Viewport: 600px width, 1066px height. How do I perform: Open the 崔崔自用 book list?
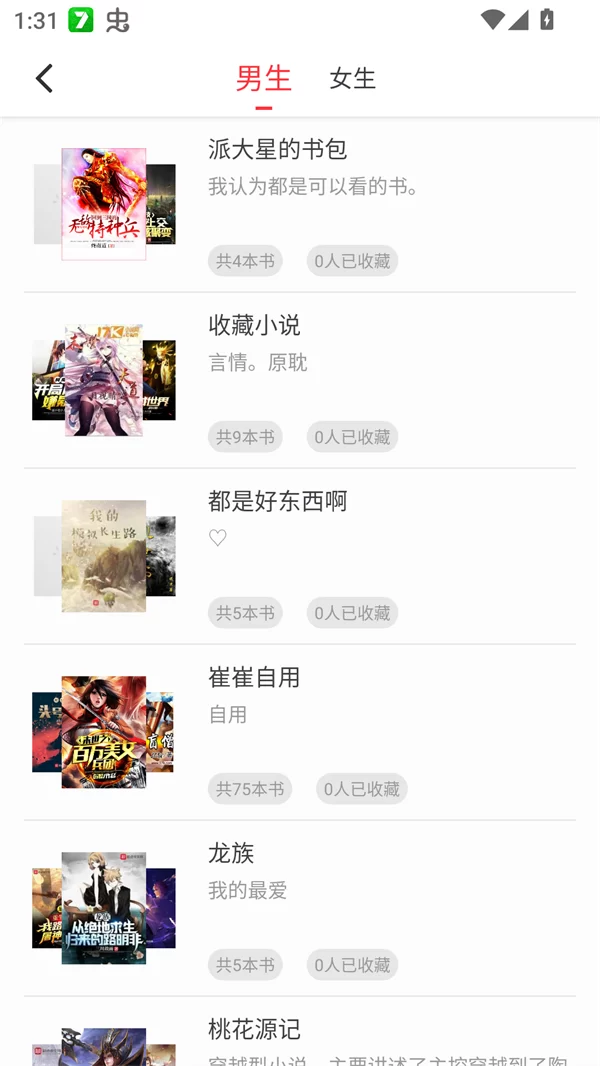pyautogui.click(x=300, y=733)
